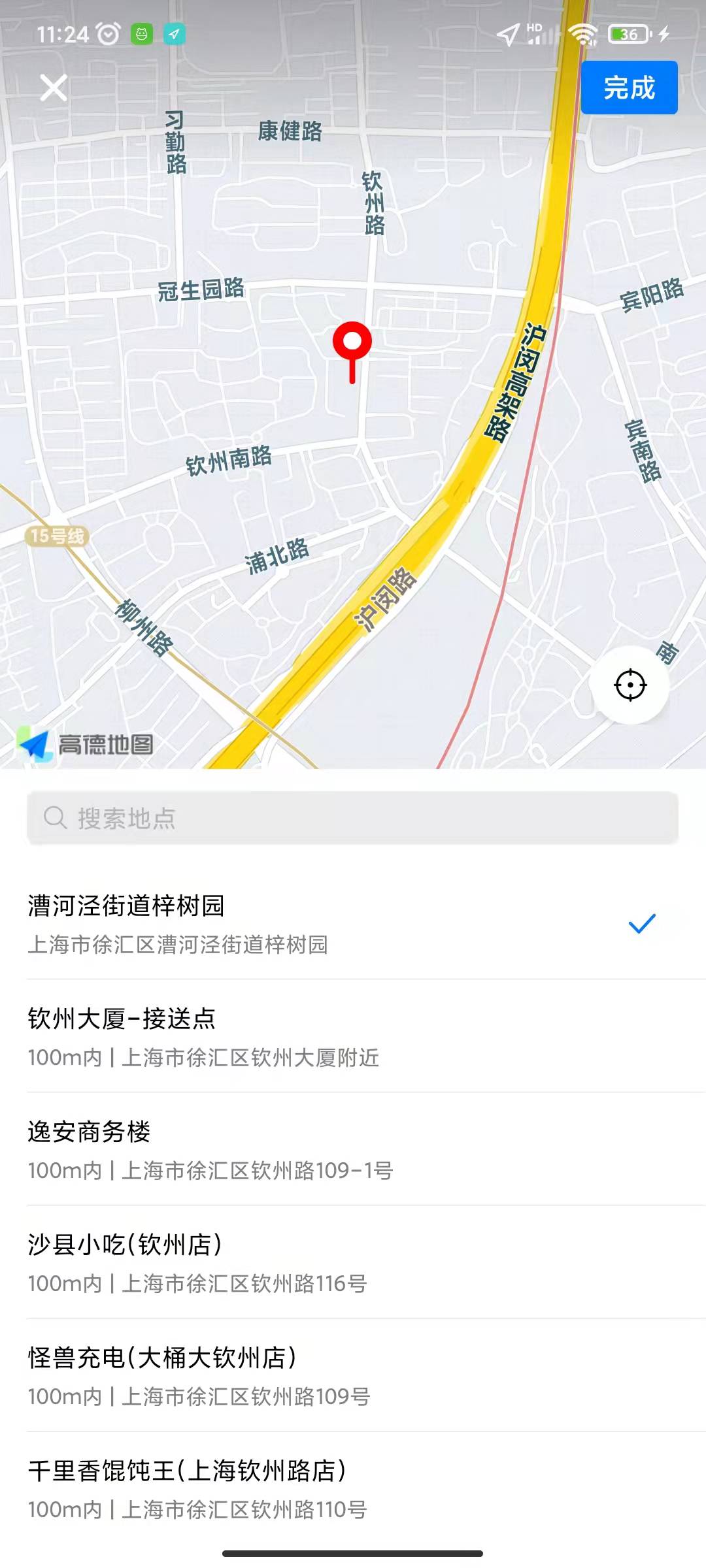Image resolution: width=706 pixels, height=1568 pixels.
Task: Tap the current-location crosshair icon
Action: pyautogui.click(x=630, y=683)
